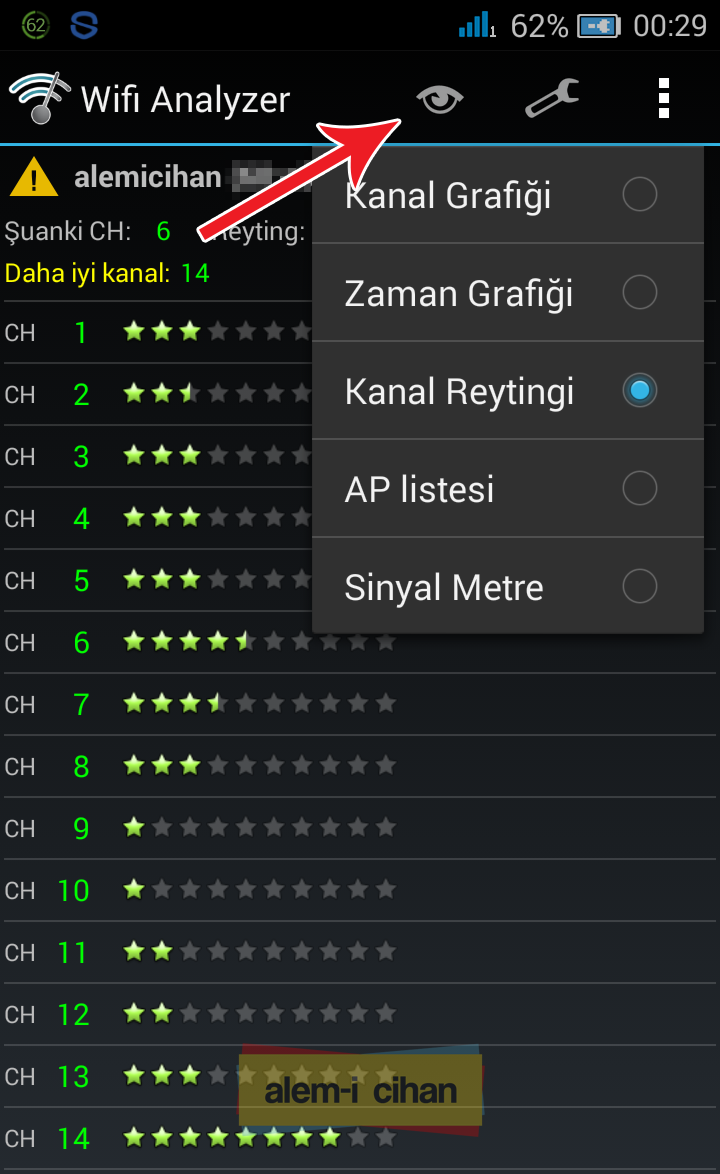Screen dimensions: 720x1174
Task: Choose Zaman Grafiği option
Action: click(507, 293)
